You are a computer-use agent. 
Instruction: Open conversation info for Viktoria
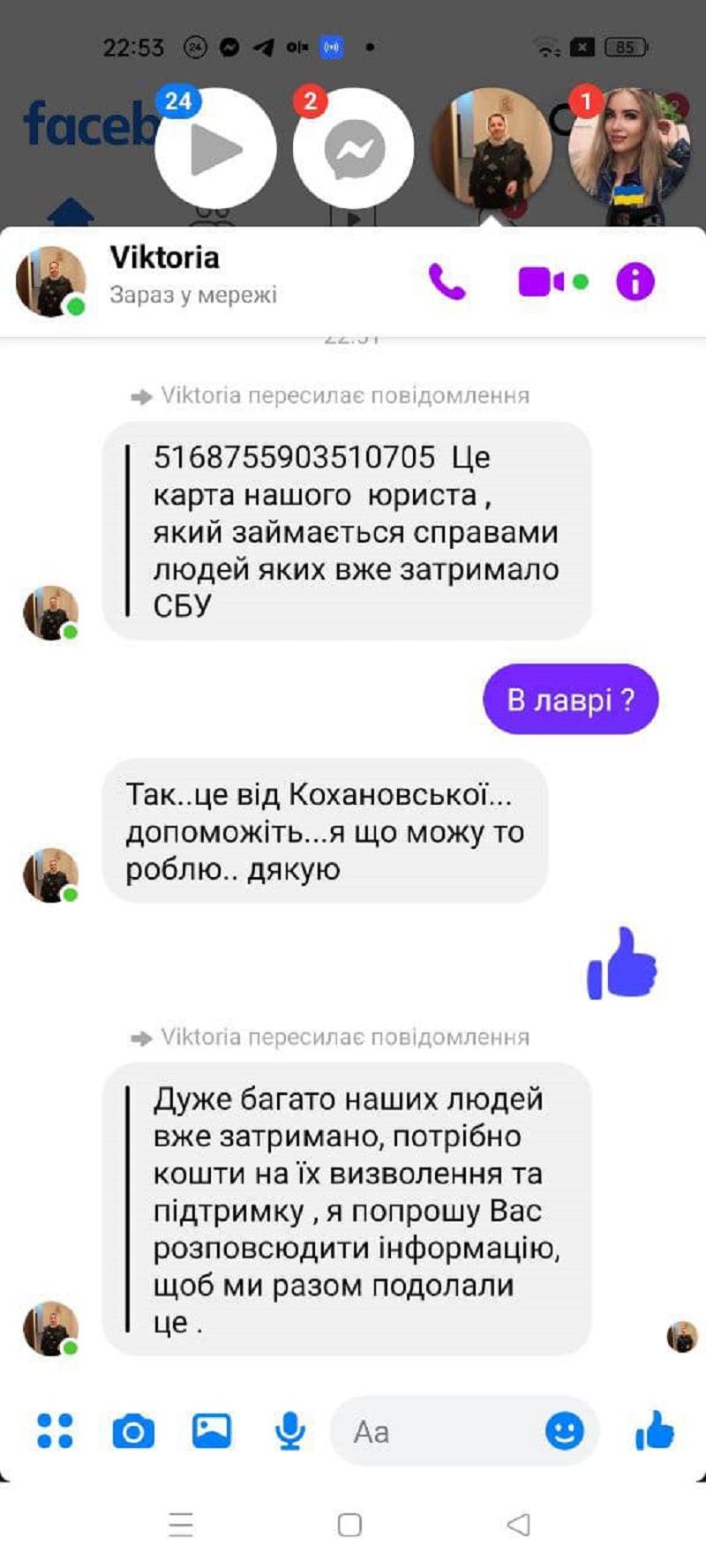(635, 282)
